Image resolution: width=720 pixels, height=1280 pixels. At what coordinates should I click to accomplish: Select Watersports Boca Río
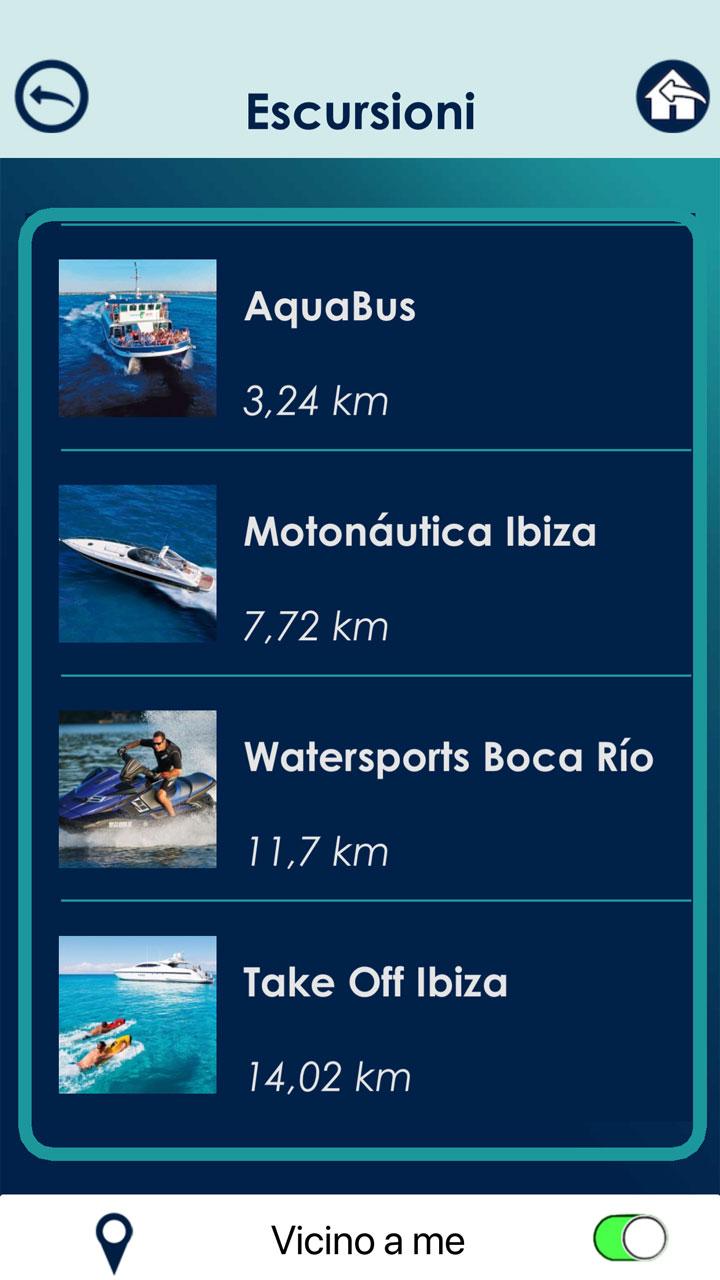click(x=375, y=789)
